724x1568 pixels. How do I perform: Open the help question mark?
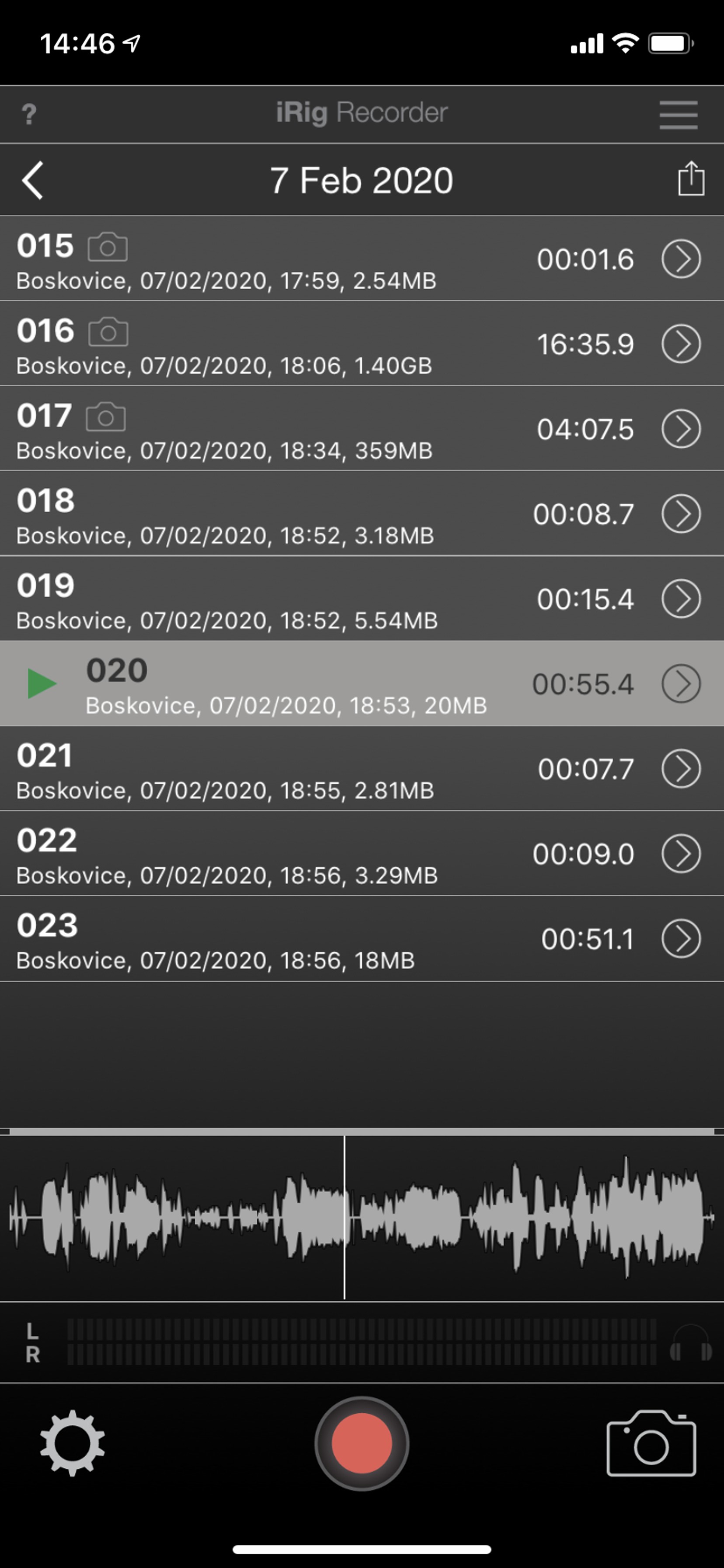(28, 115)
